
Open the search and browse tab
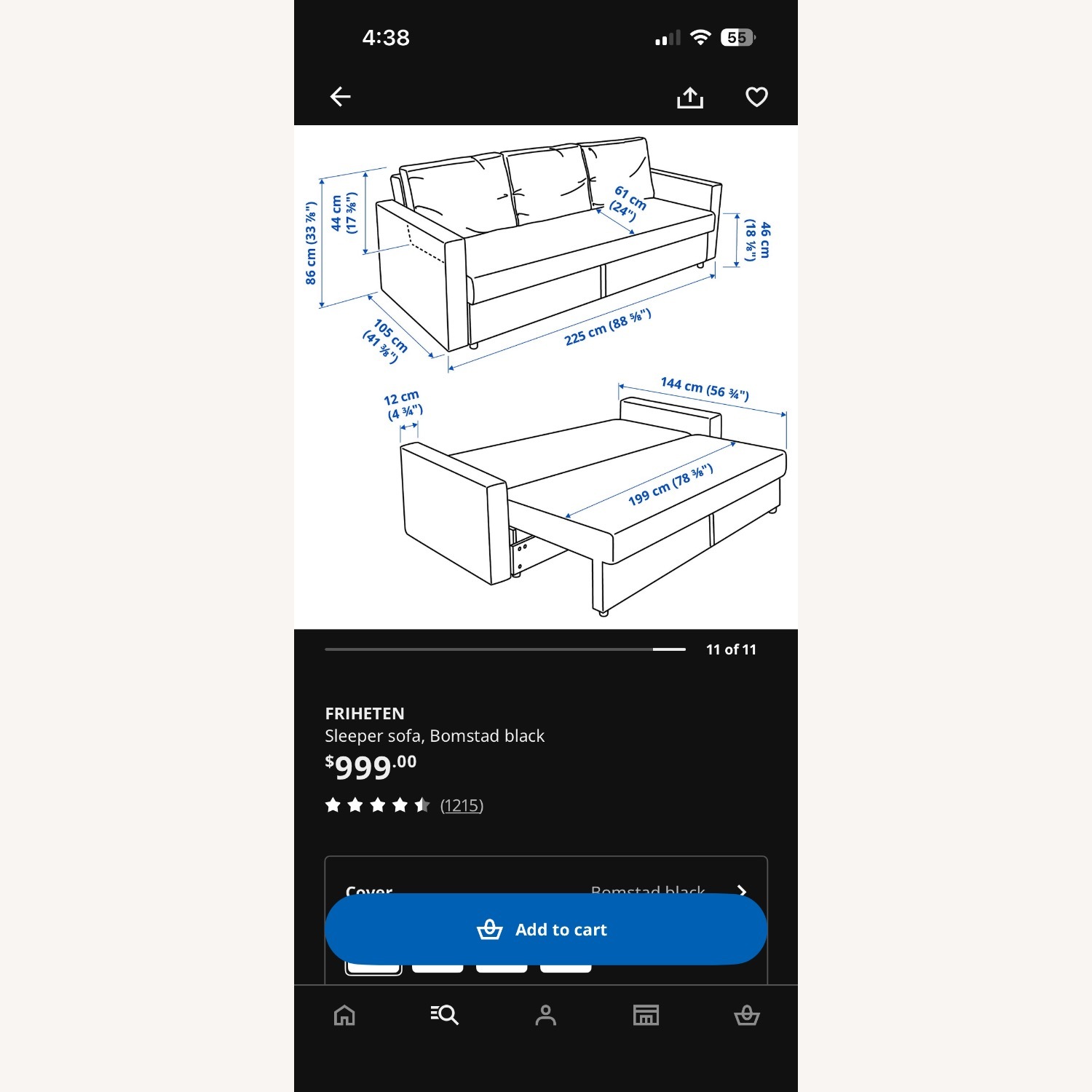(x=444, y=1015)
